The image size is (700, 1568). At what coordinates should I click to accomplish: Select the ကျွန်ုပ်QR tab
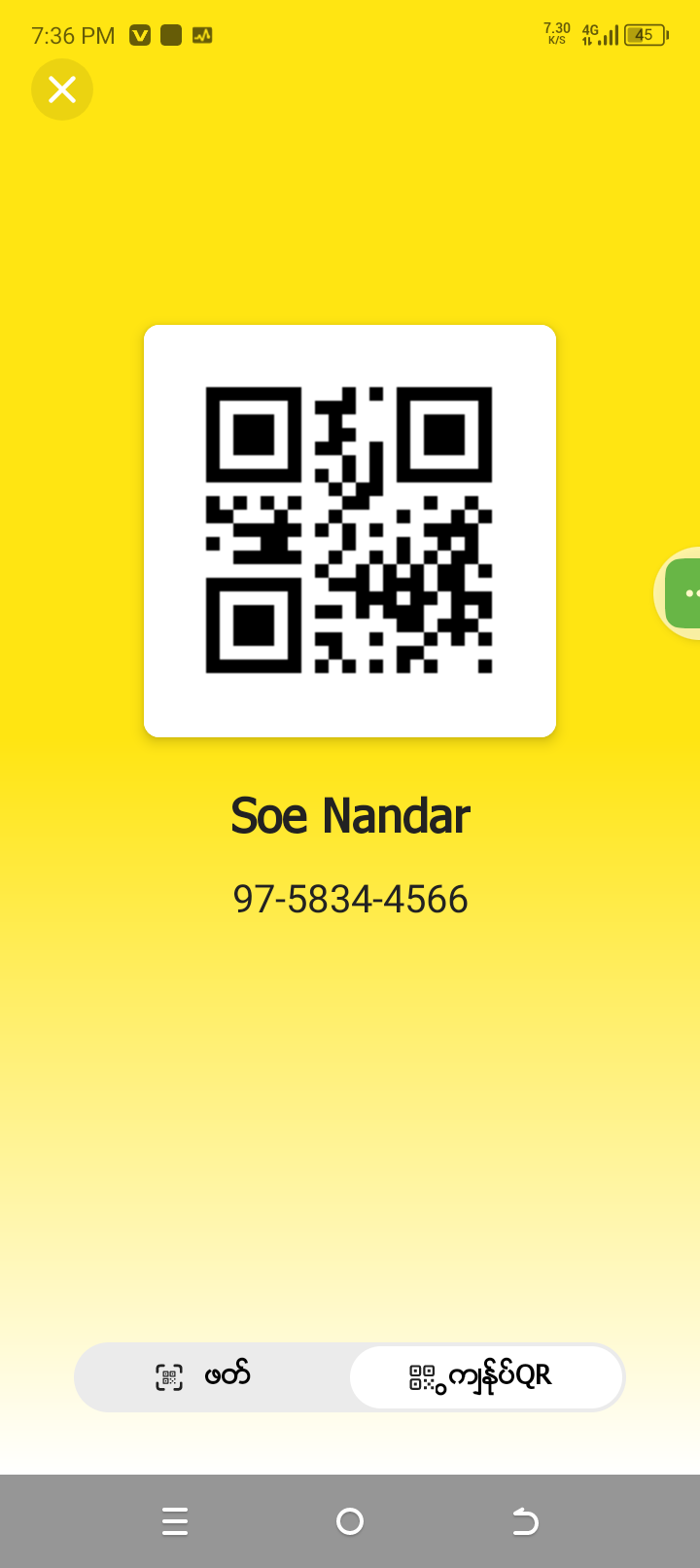(x=485, y=1376)
